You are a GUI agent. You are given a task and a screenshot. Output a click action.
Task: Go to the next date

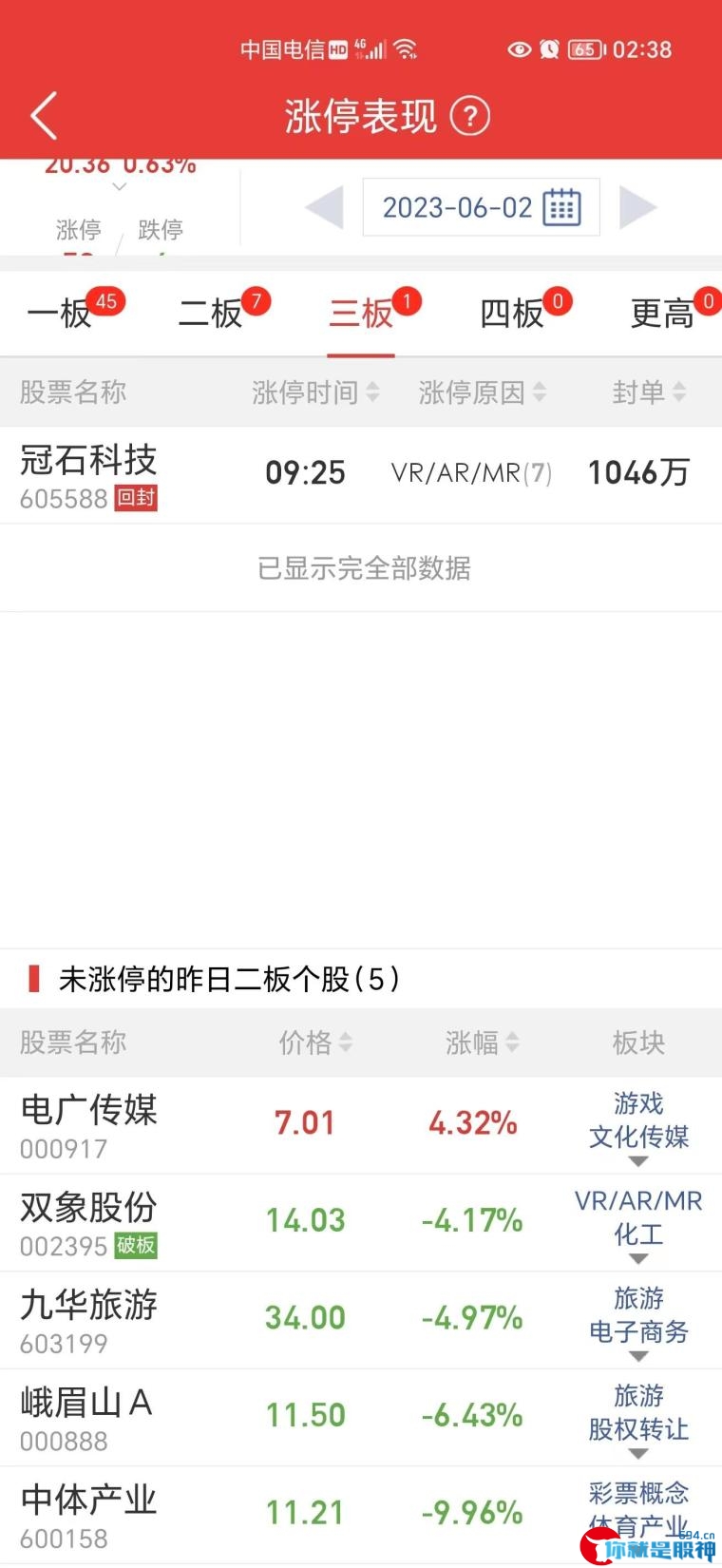(637, 207)
